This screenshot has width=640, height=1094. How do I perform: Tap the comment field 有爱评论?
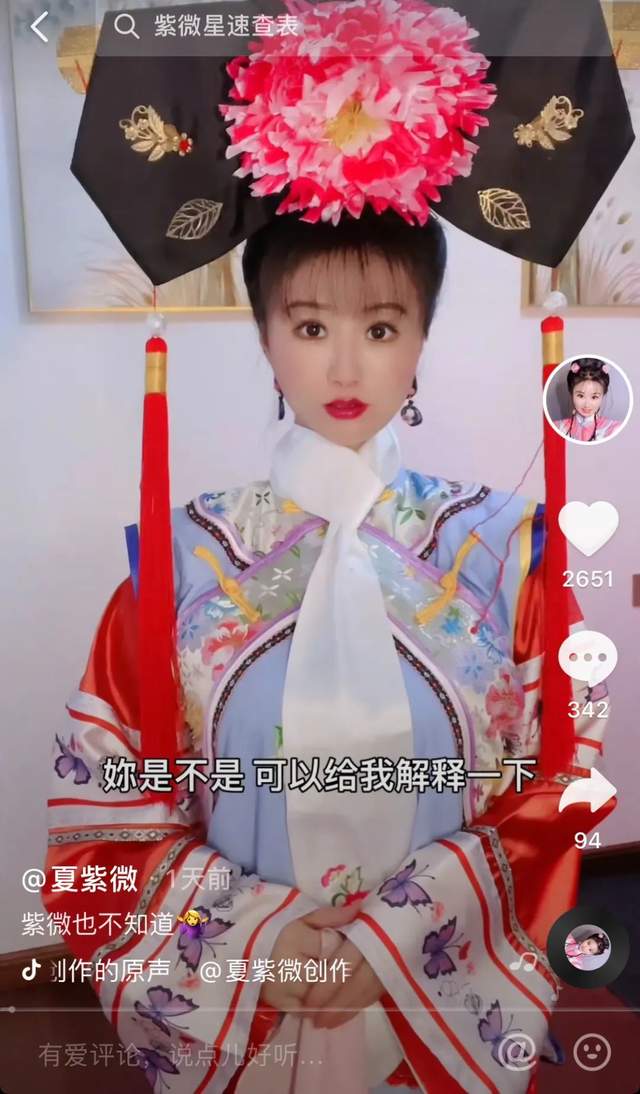180,1054
